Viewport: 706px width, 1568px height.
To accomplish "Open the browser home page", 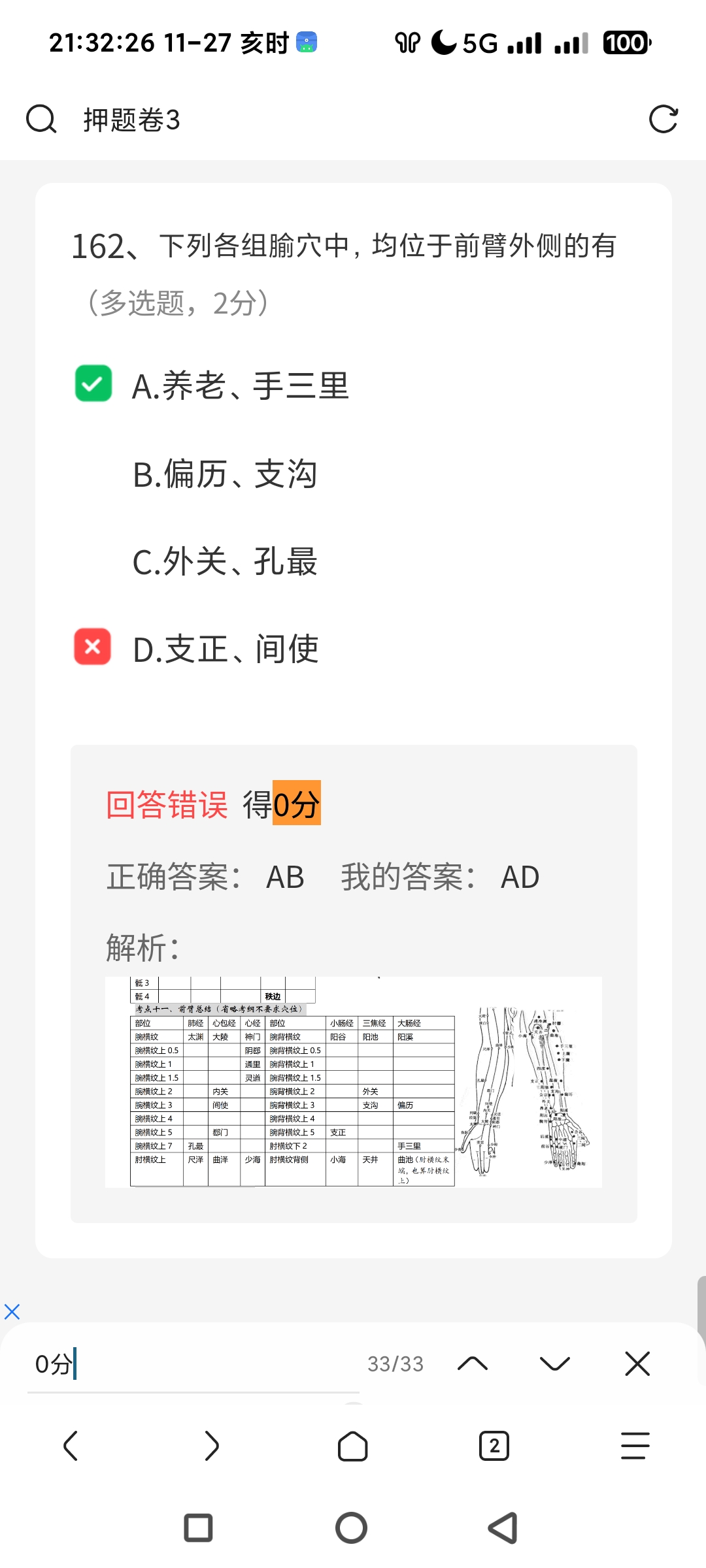I will pos(353,1446).
